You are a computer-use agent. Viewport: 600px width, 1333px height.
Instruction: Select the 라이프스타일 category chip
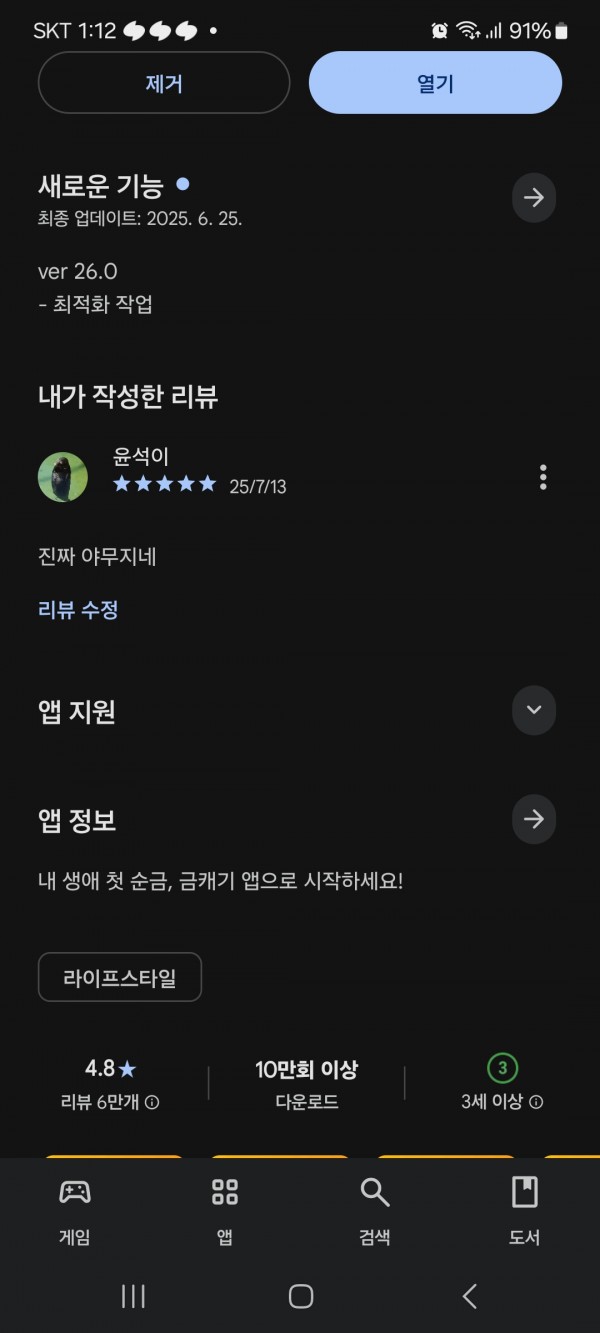pos(120,977)
